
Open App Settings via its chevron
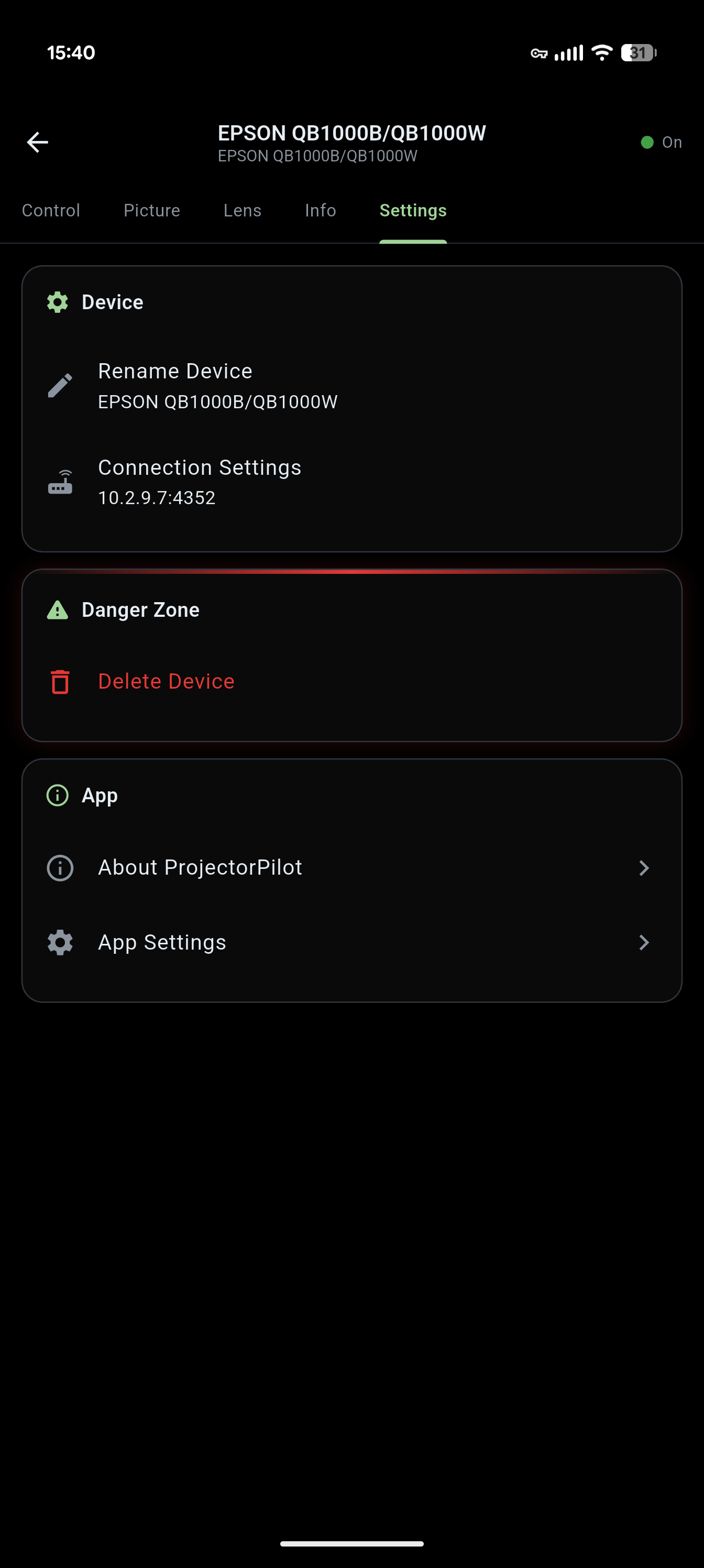645,942
